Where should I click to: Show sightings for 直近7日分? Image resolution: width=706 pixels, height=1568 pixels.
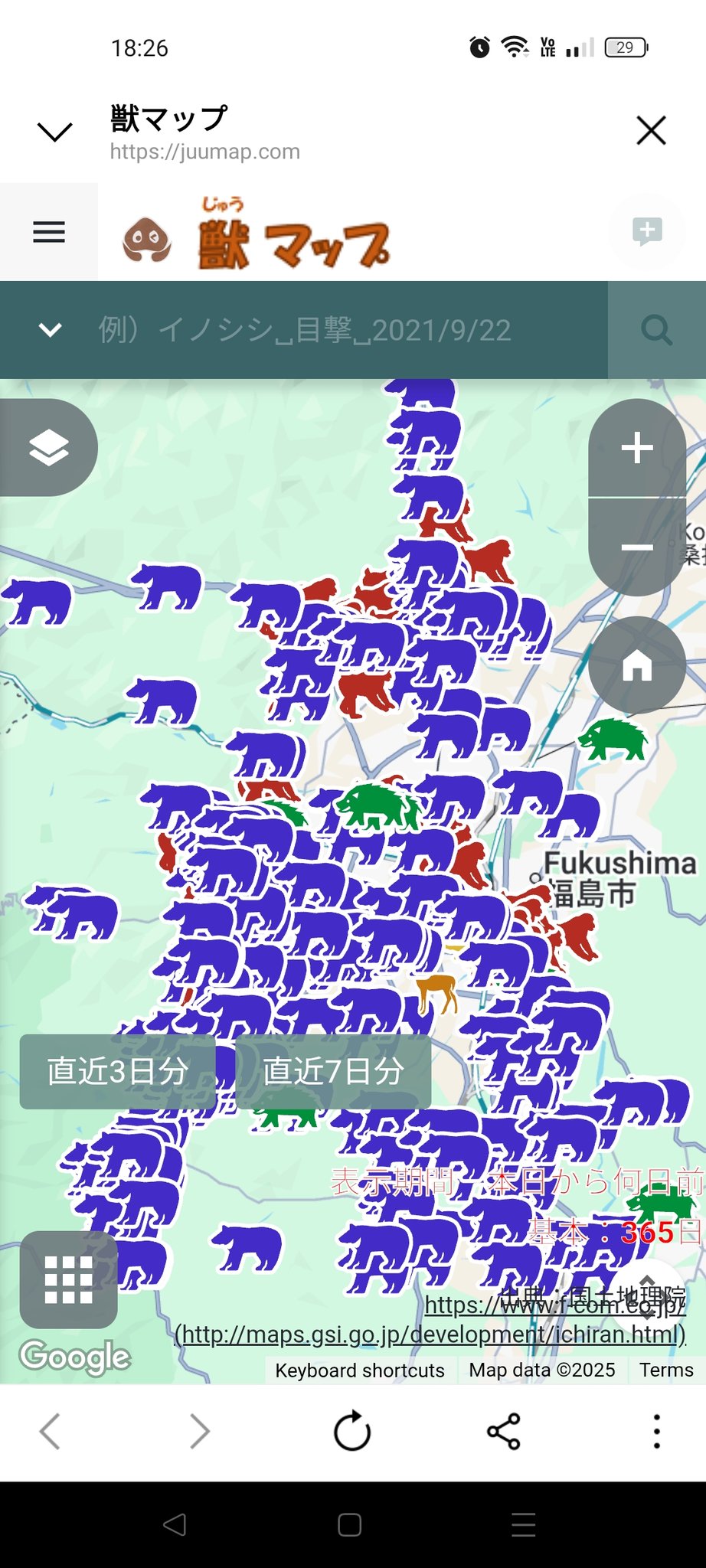tap(333, 1071)
